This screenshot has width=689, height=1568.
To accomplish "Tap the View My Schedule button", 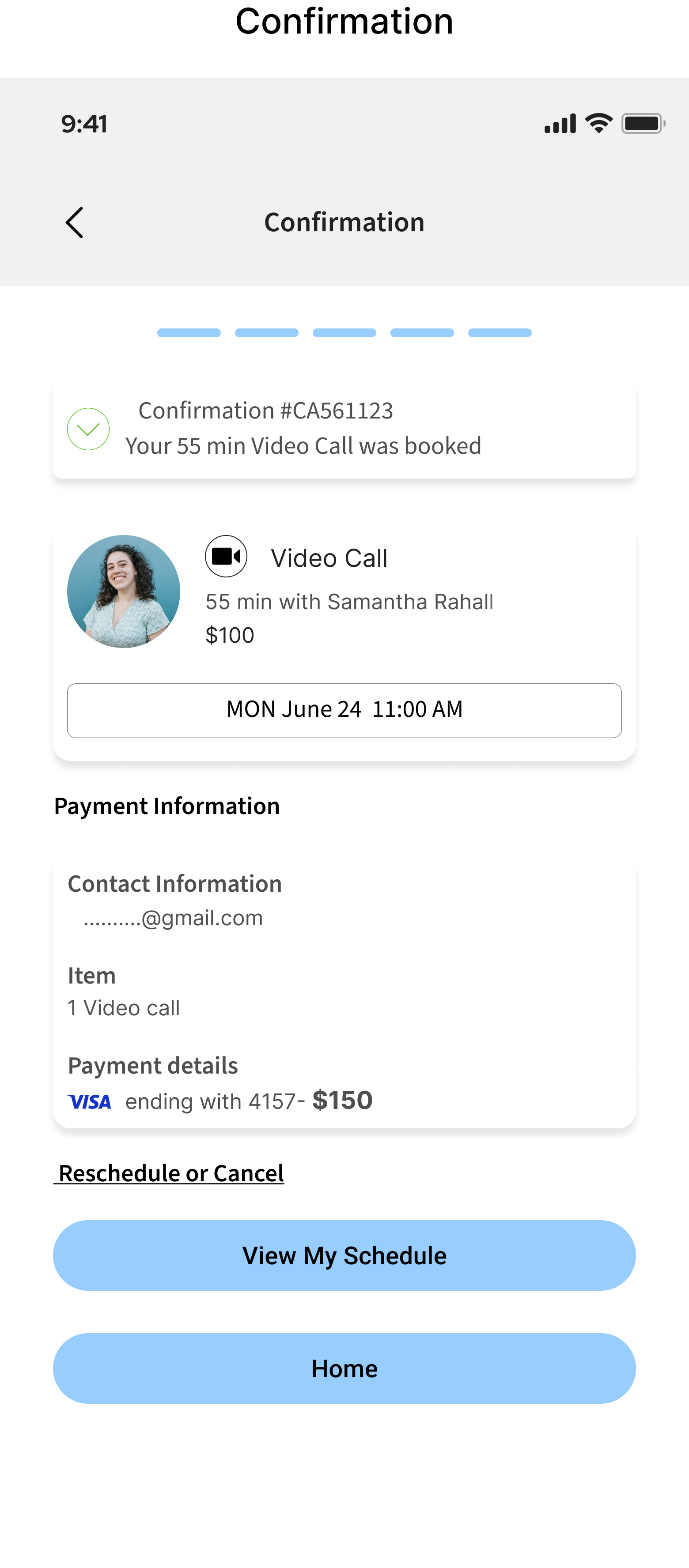I will [x=344, y=1255].
